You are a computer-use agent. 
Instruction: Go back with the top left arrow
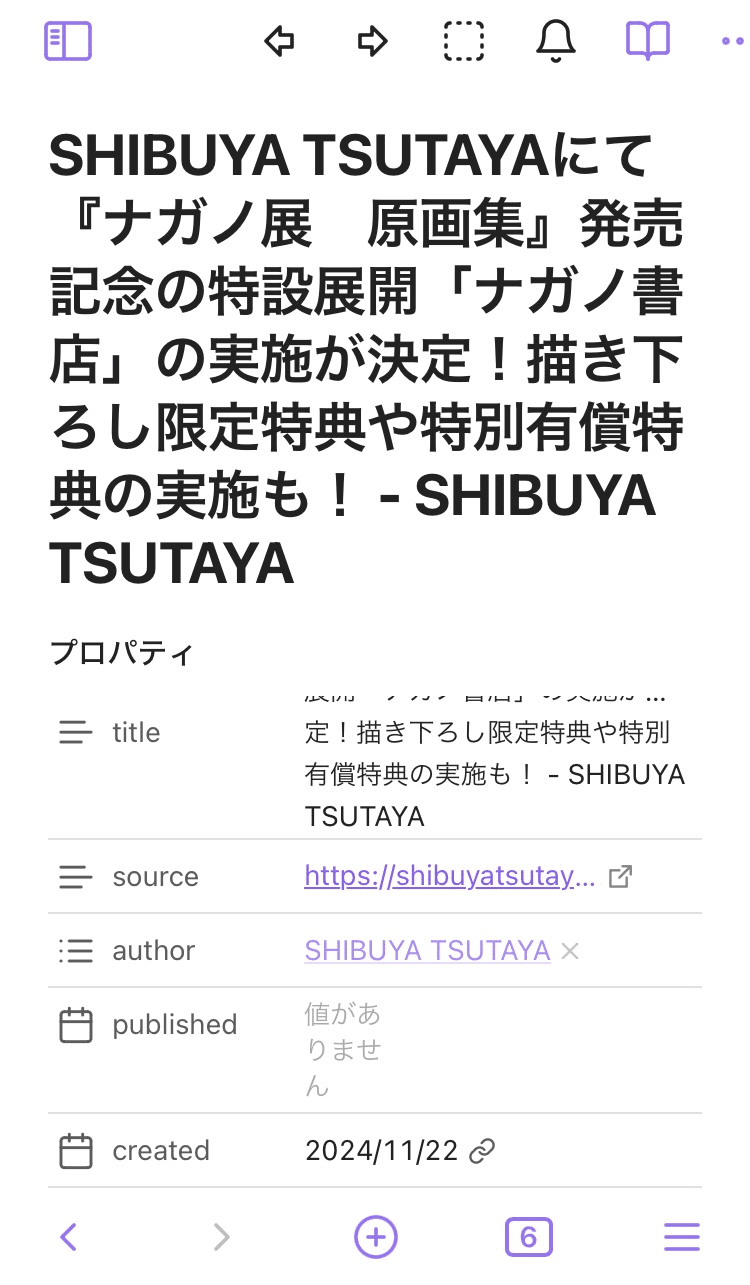279,41
